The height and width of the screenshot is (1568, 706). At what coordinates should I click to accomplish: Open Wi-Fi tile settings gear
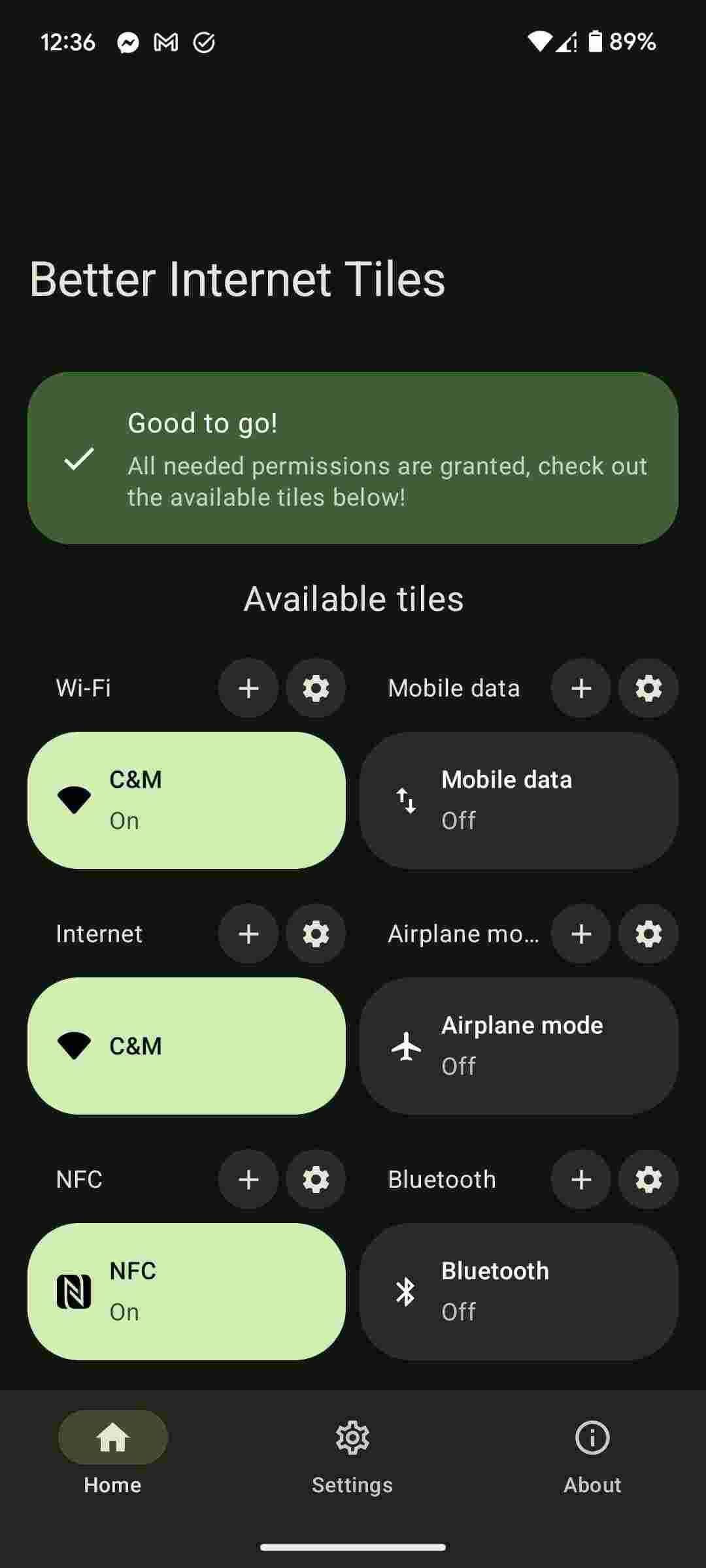click(x=316, y=688)
